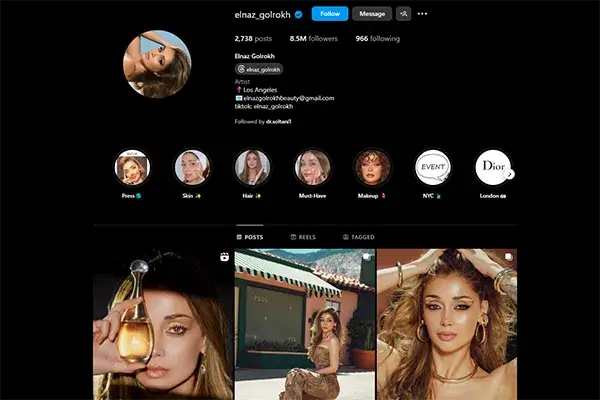Open the London story highlight

tap(492, 167)
